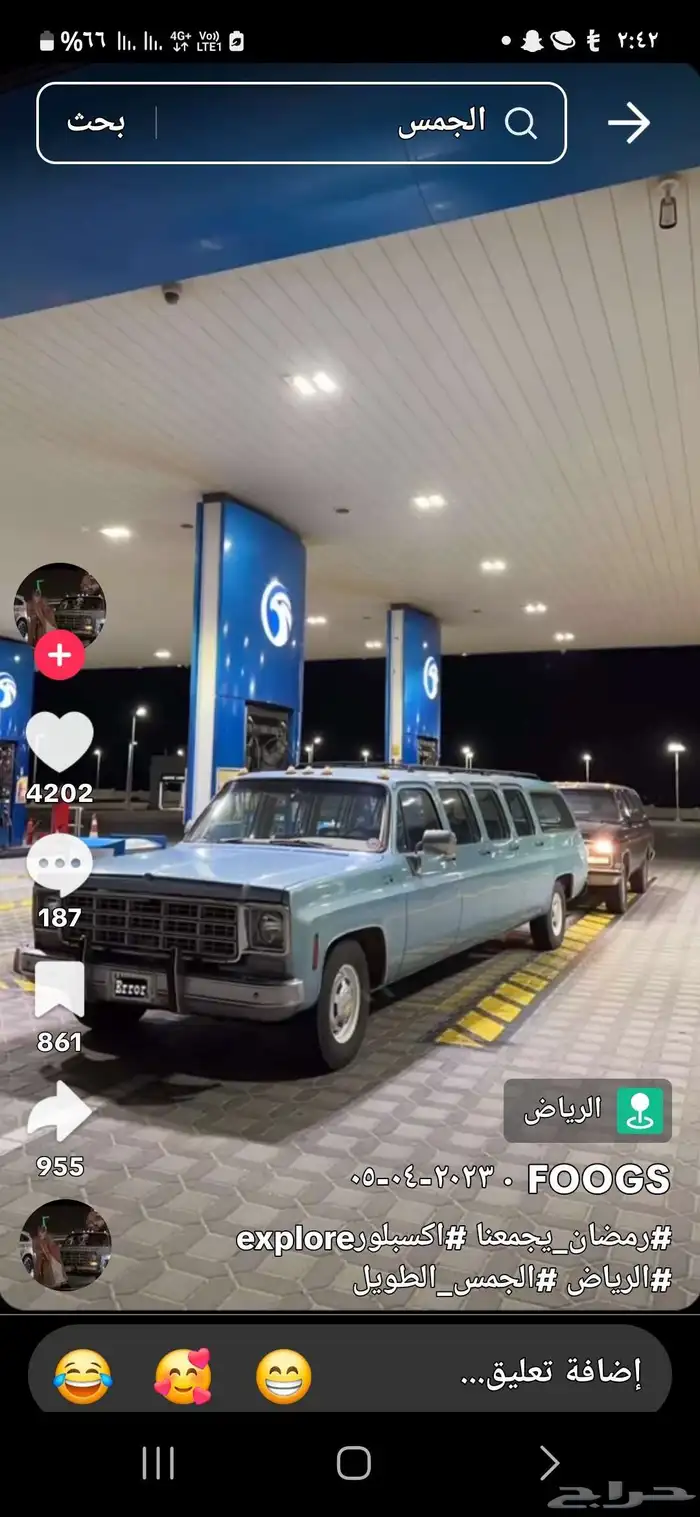
Task: Bookmark this video with 861 saves
Action: tap(59, 990)
